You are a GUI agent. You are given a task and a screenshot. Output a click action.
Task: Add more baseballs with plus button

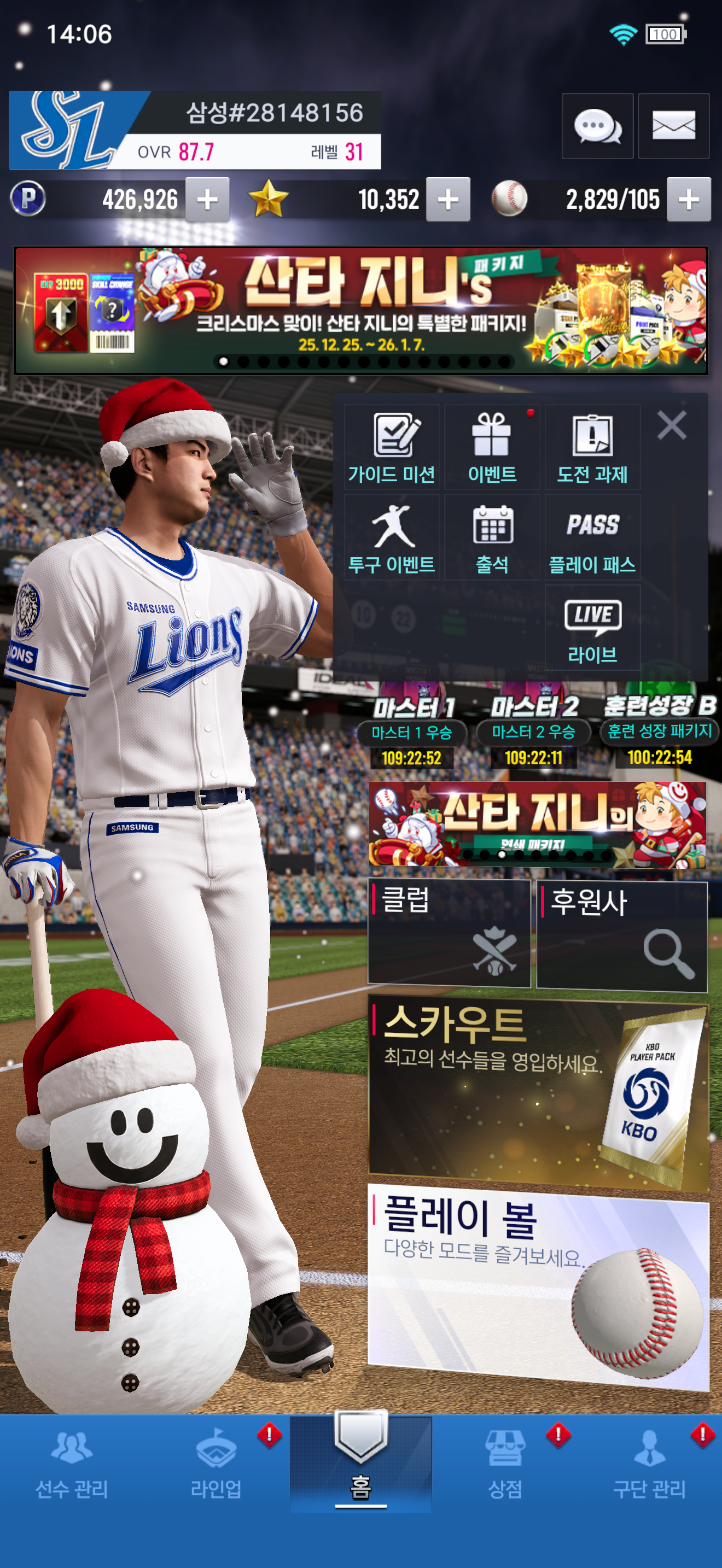(689, 200)
